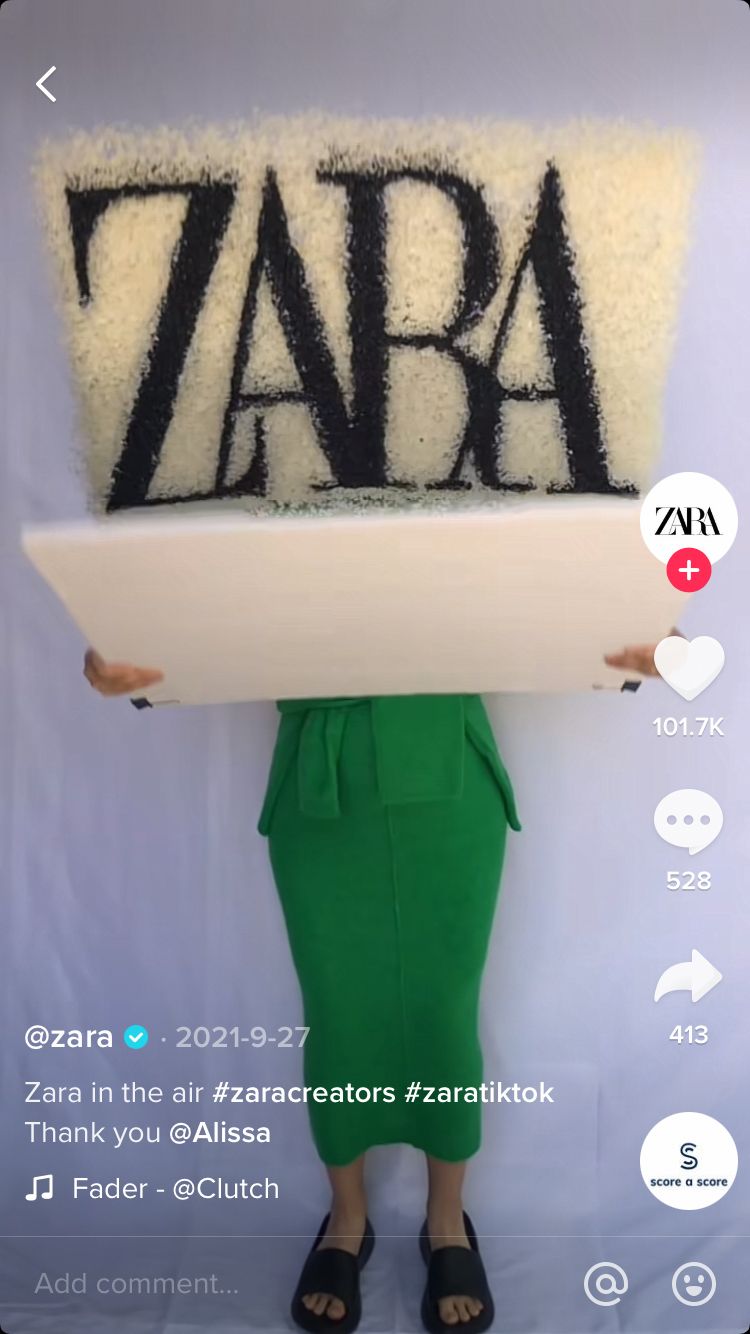Follow Zara with the red plus button

(x=689, y=571)
